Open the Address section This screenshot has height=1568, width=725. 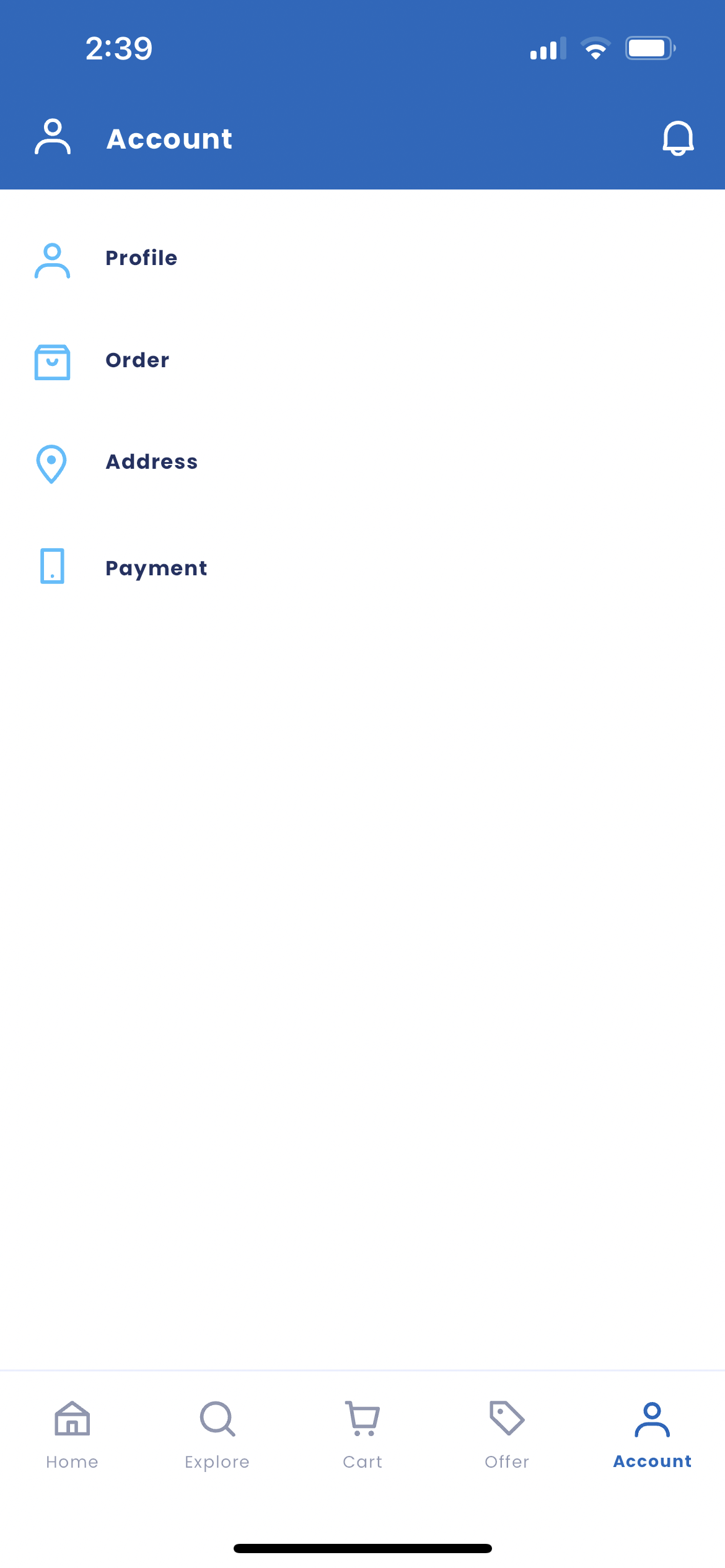151,461
